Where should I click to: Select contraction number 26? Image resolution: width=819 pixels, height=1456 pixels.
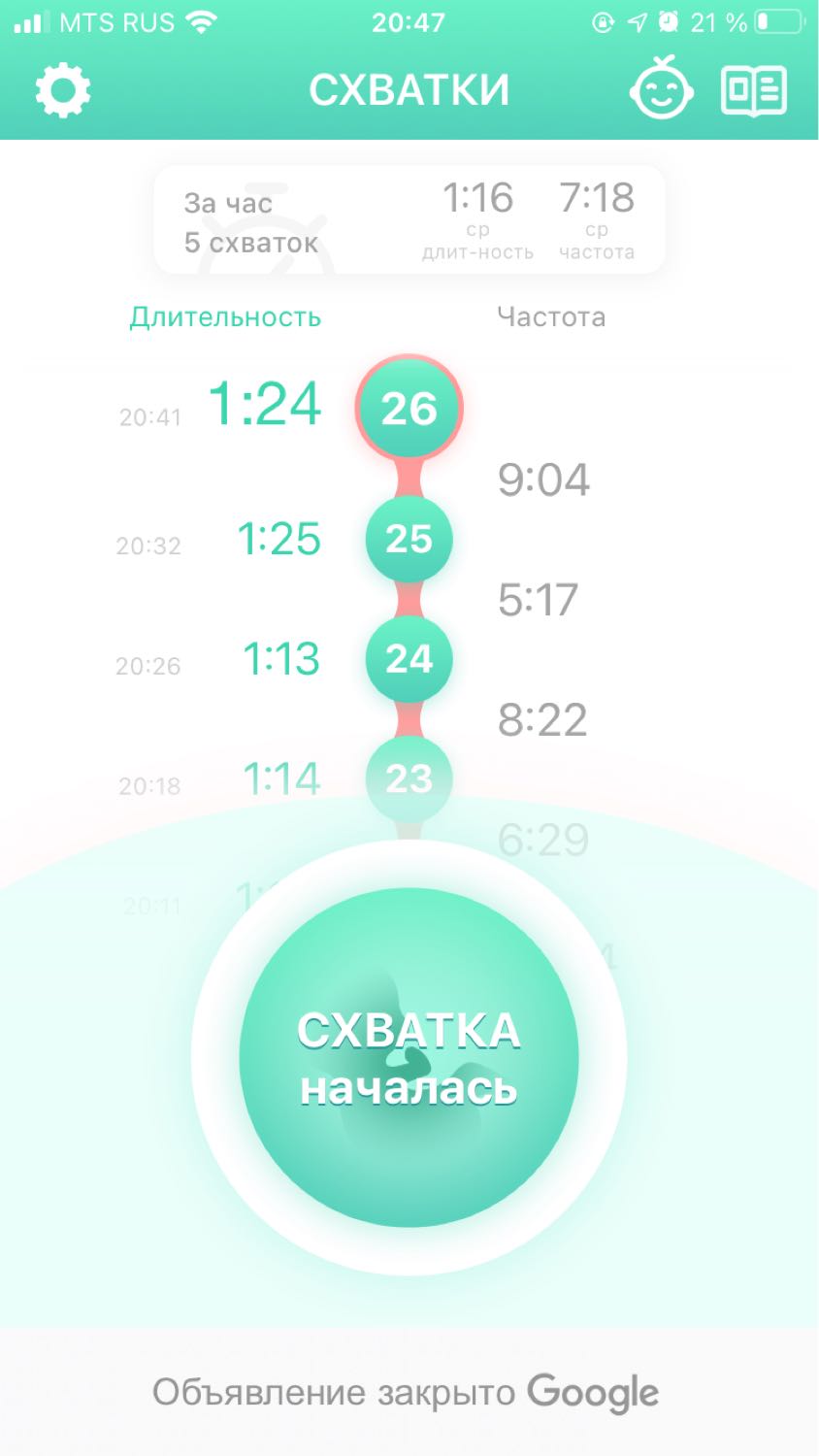pyautogui.click(x=409, y=409)
